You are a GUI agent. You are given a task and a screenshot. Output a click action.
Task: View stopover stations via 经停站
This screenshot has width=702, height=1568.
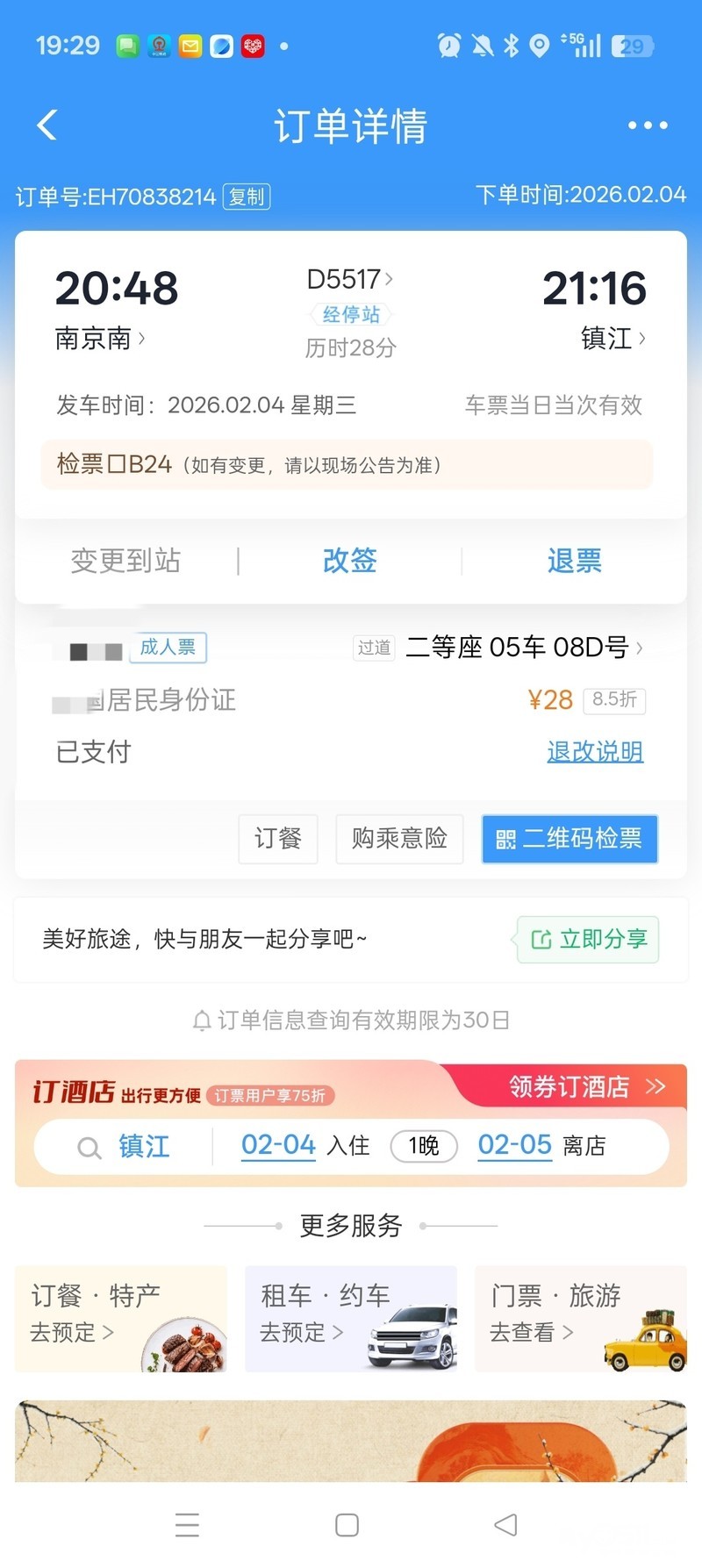click(x=351, y=314)
